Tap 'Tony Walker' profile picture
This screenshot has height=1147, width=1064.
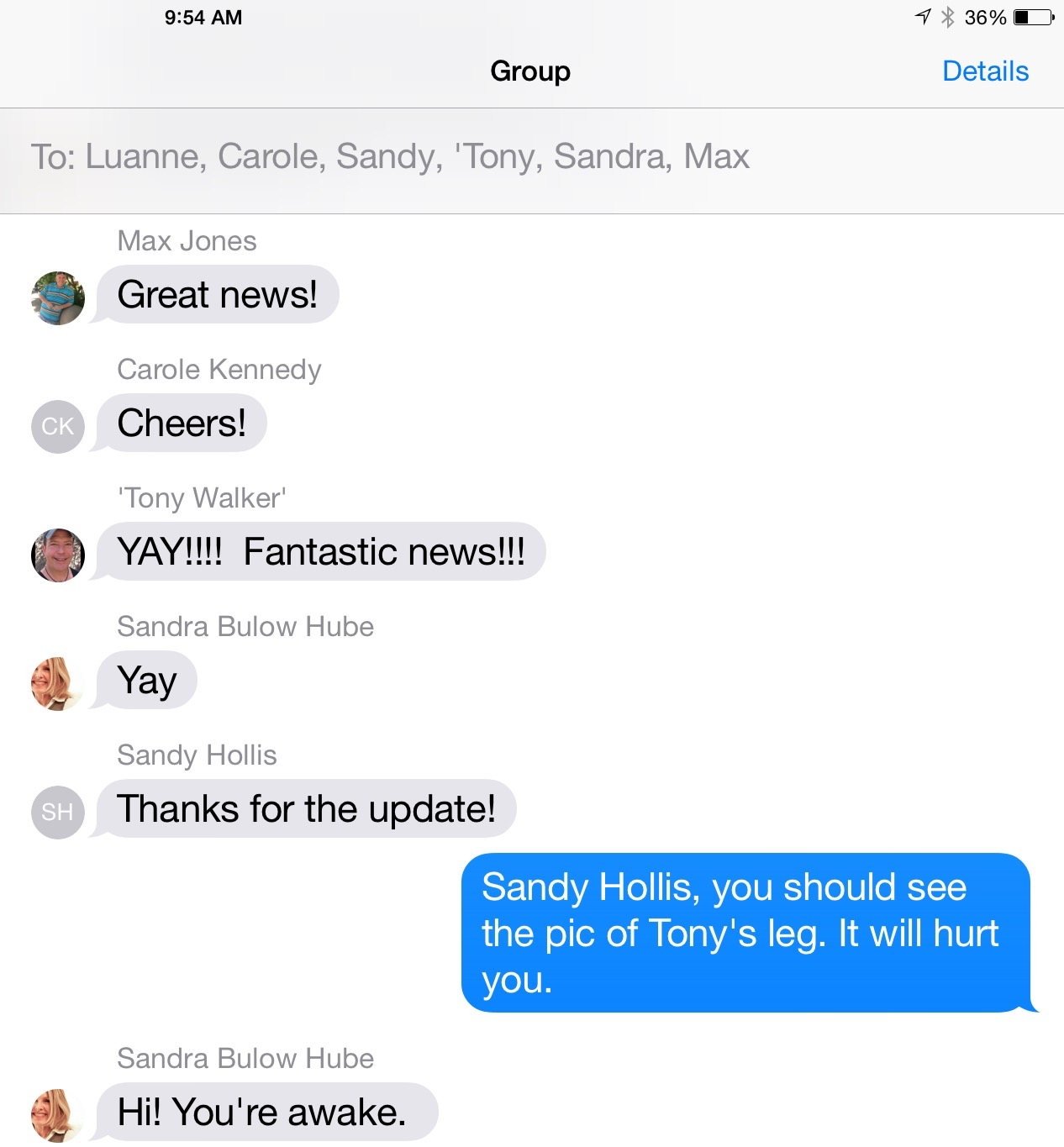click(x=58, y=555)
